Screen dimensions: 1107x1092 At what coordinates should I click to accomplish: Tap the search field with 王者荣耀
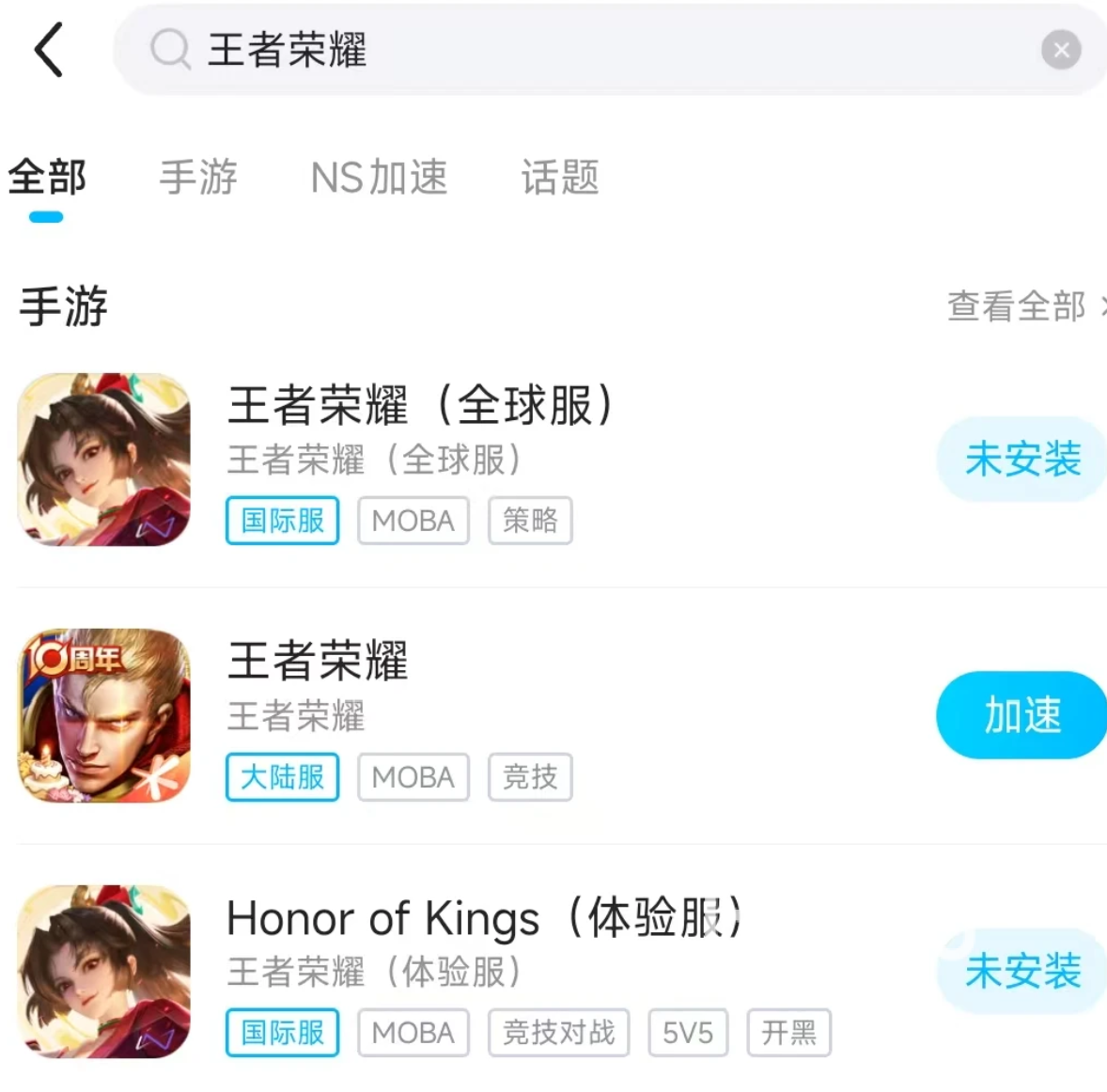[x=564, y=50]
